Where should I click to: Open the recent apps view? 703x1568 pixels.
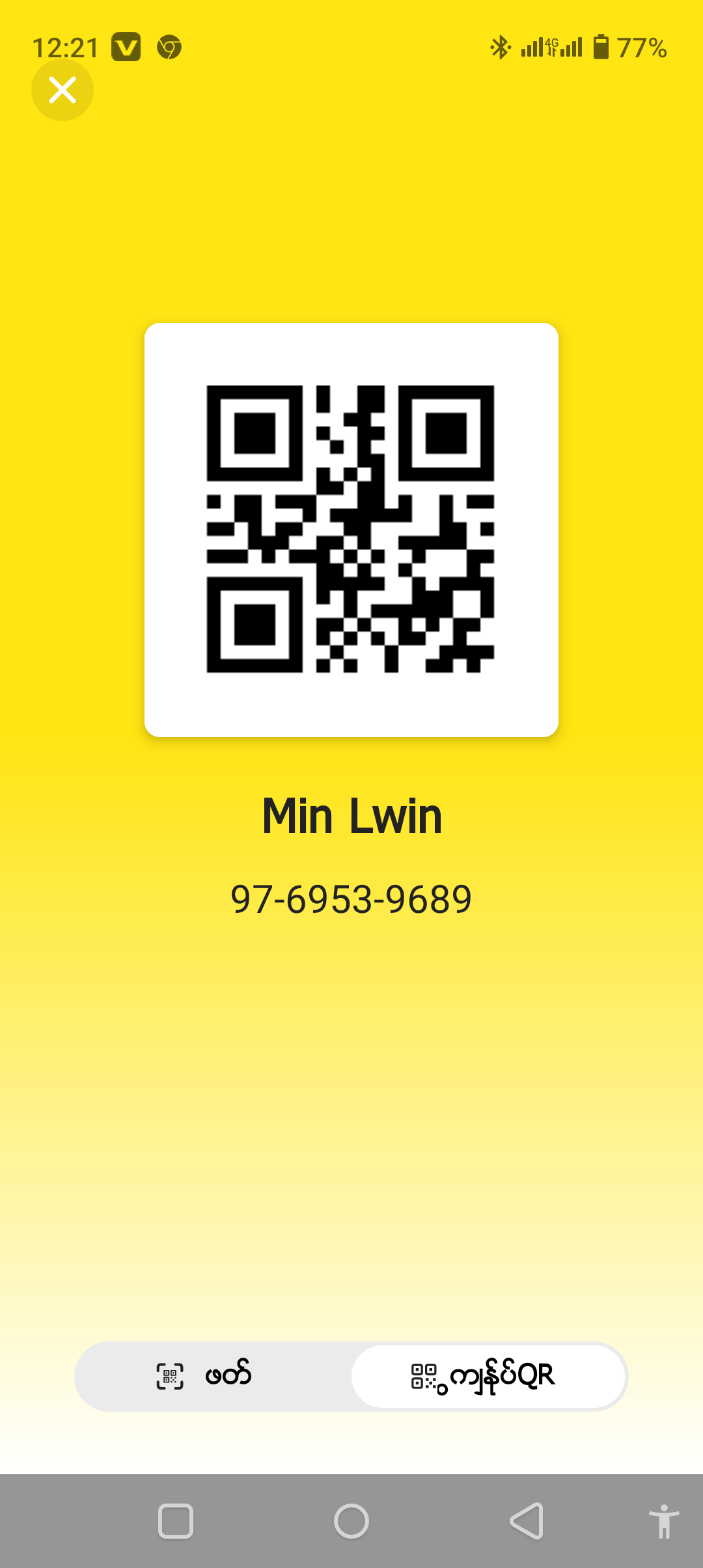[176, 1521]
